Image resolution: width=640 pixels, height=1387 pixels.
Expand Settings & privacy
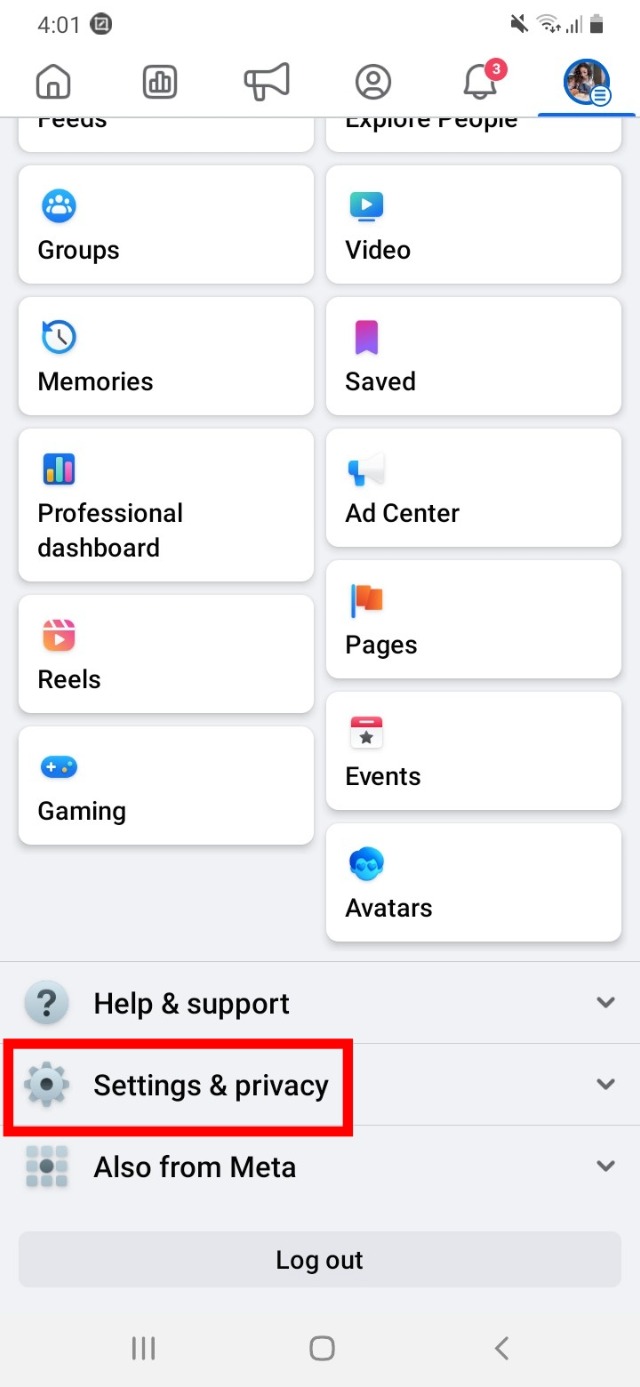point(320,1085)
